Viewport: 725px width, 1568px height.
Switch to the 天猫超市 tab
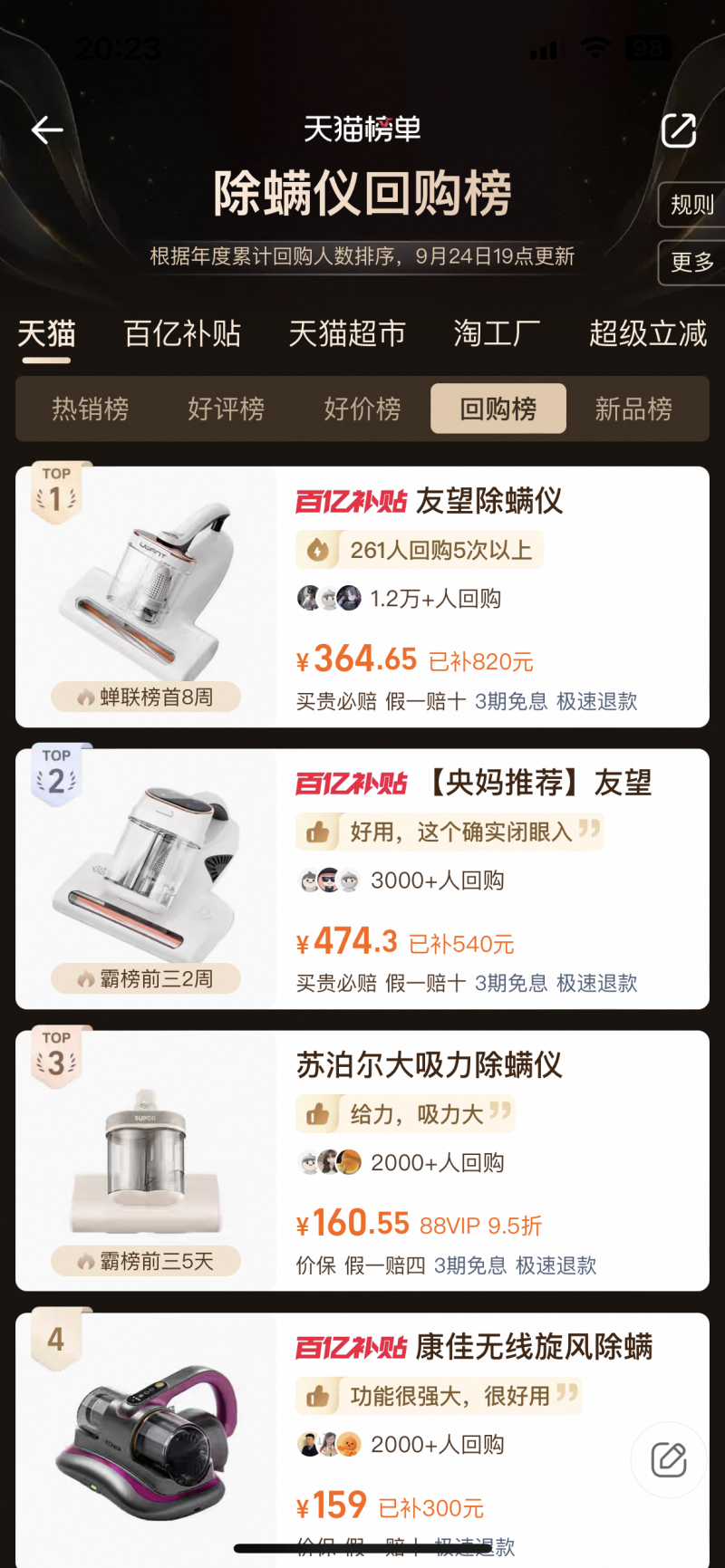[x=347, y=334]
